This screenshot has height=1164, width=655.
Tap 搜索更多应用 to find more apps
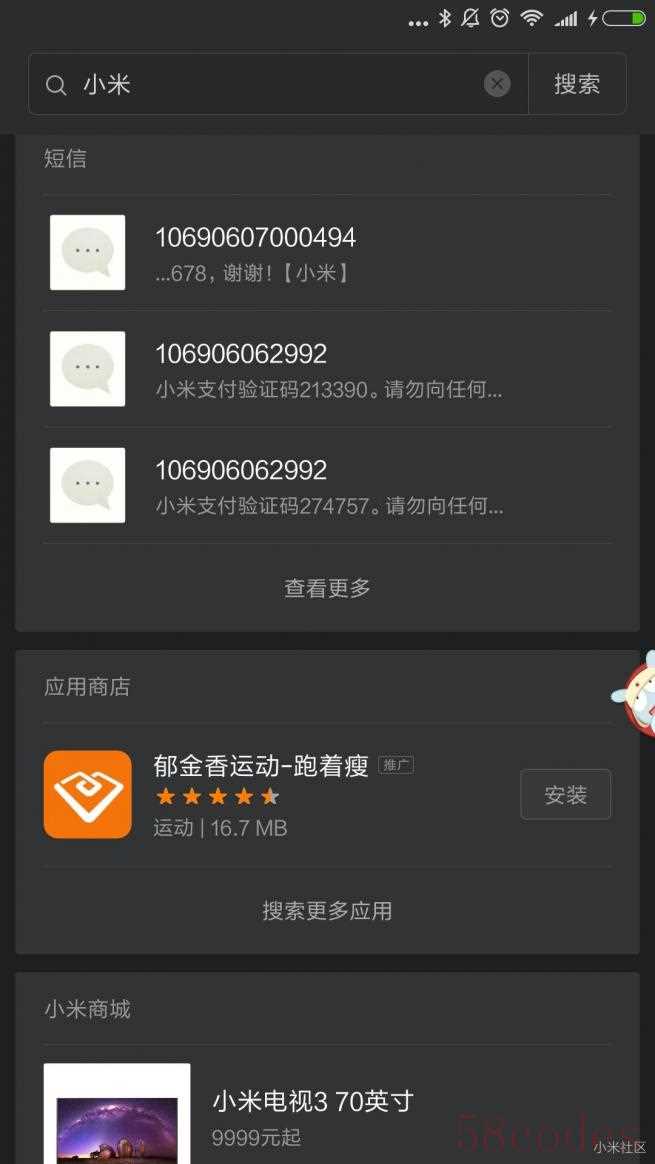(x=327, y=911)
